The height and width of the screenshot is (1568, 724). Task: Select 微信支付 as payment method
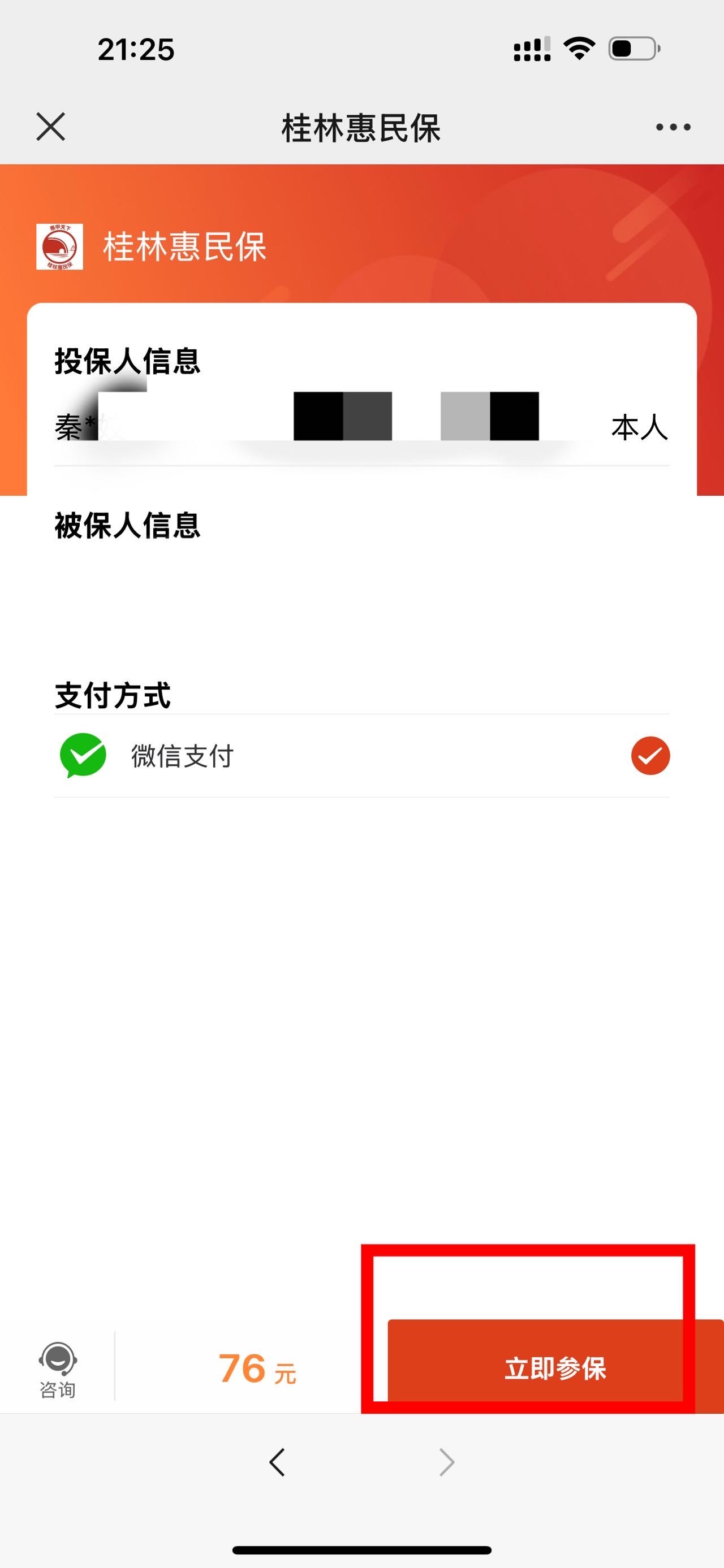click(361, 755)
